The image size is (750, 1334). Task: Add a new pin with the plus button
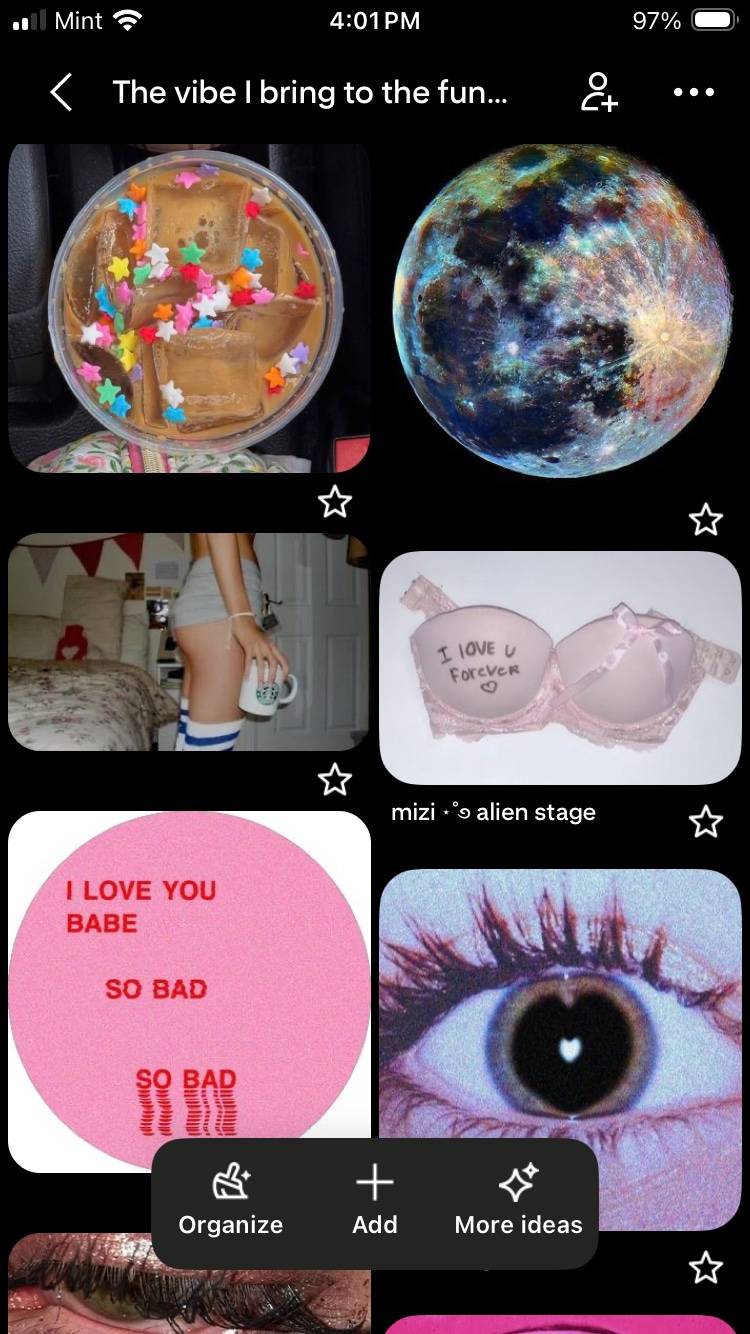[x=375, y=1202]
